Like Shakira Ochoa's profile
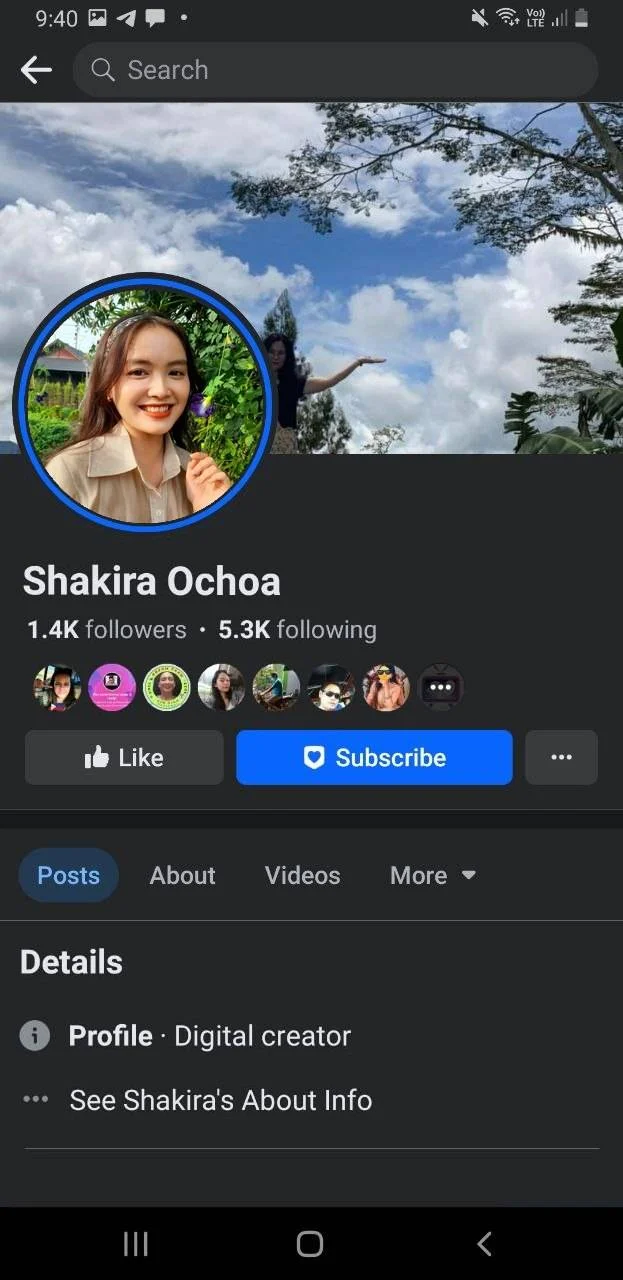 click(124, 758)
